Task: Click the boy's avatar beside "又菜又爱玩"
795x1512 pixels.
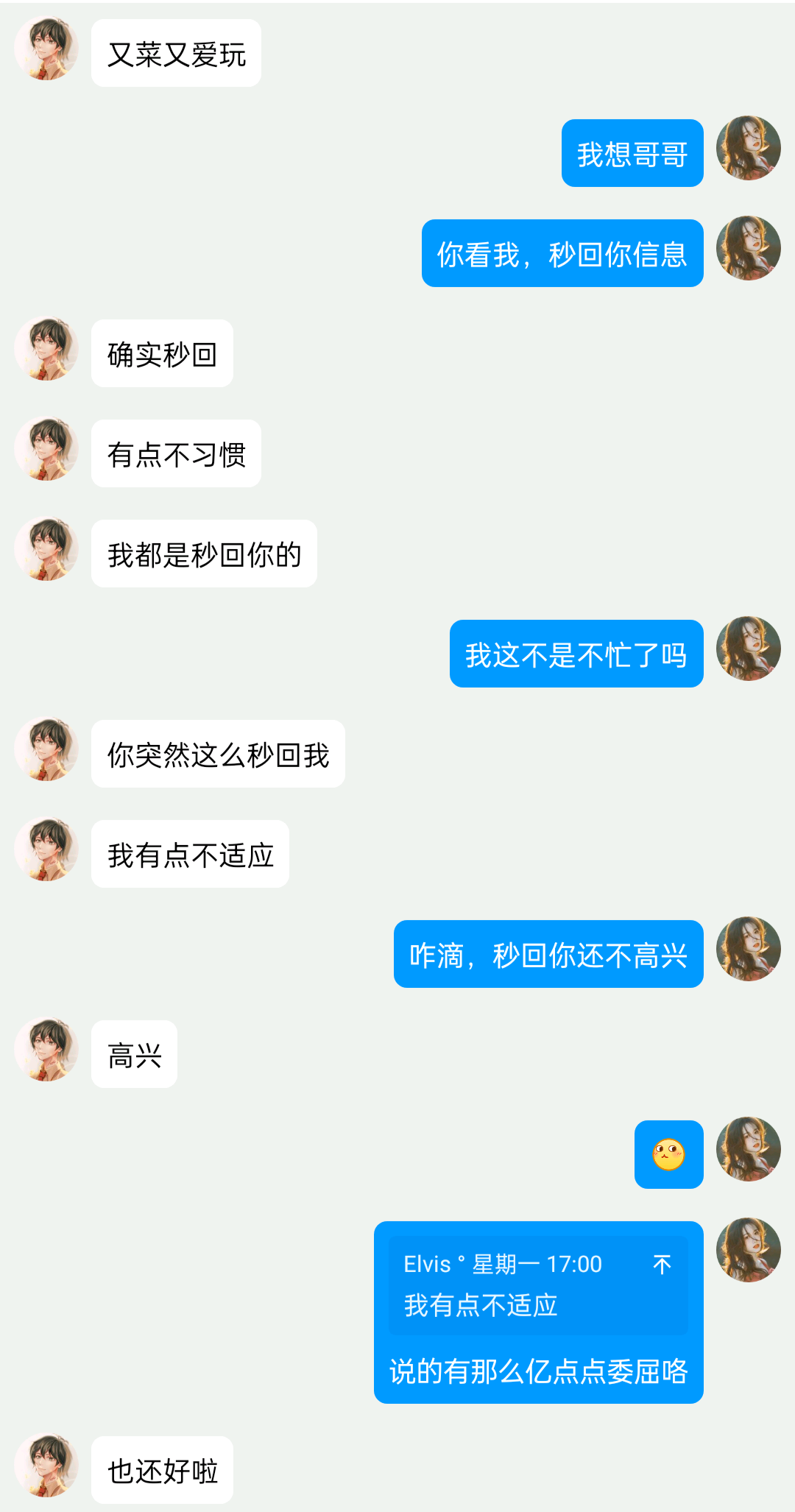Action: [46, 52]
